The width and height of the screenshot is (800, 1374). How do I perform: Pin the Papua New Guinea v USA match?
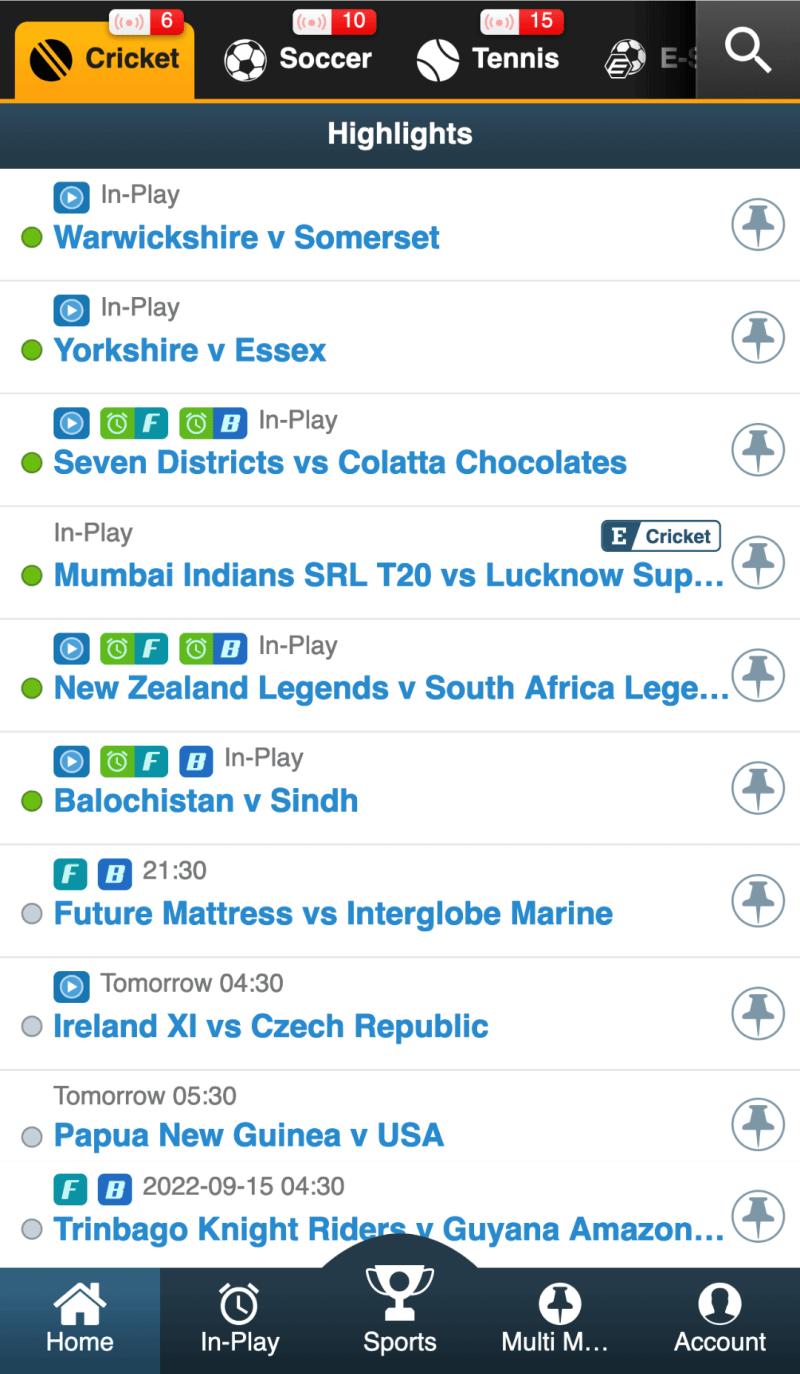coord(757,1124)
